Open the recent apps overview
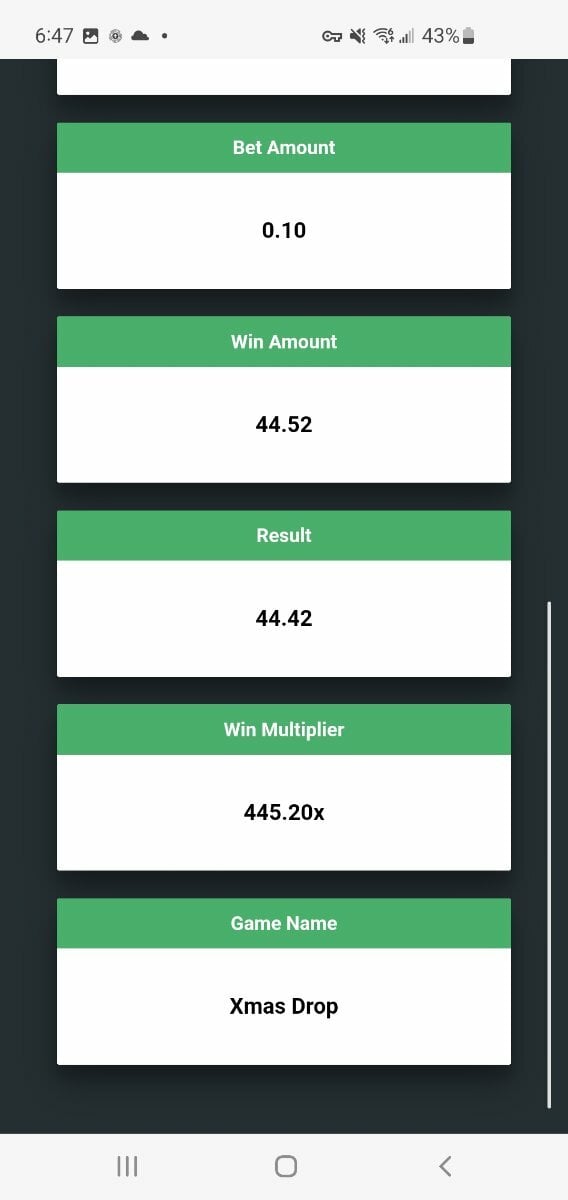Screen dimensions: 568x1200 pos(127,1166)
